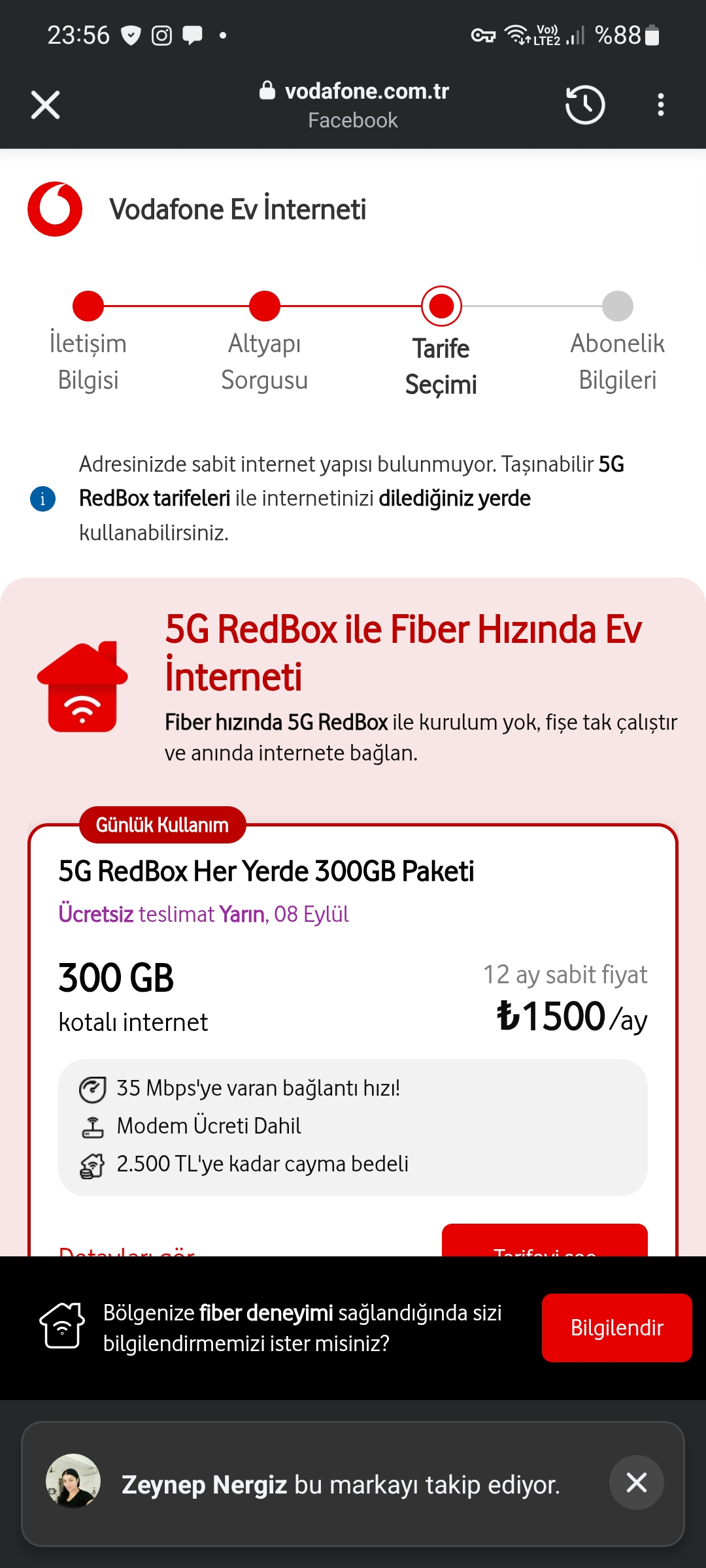
Task: Choose this tariff with the red button
Action: tap(545, 1240)
